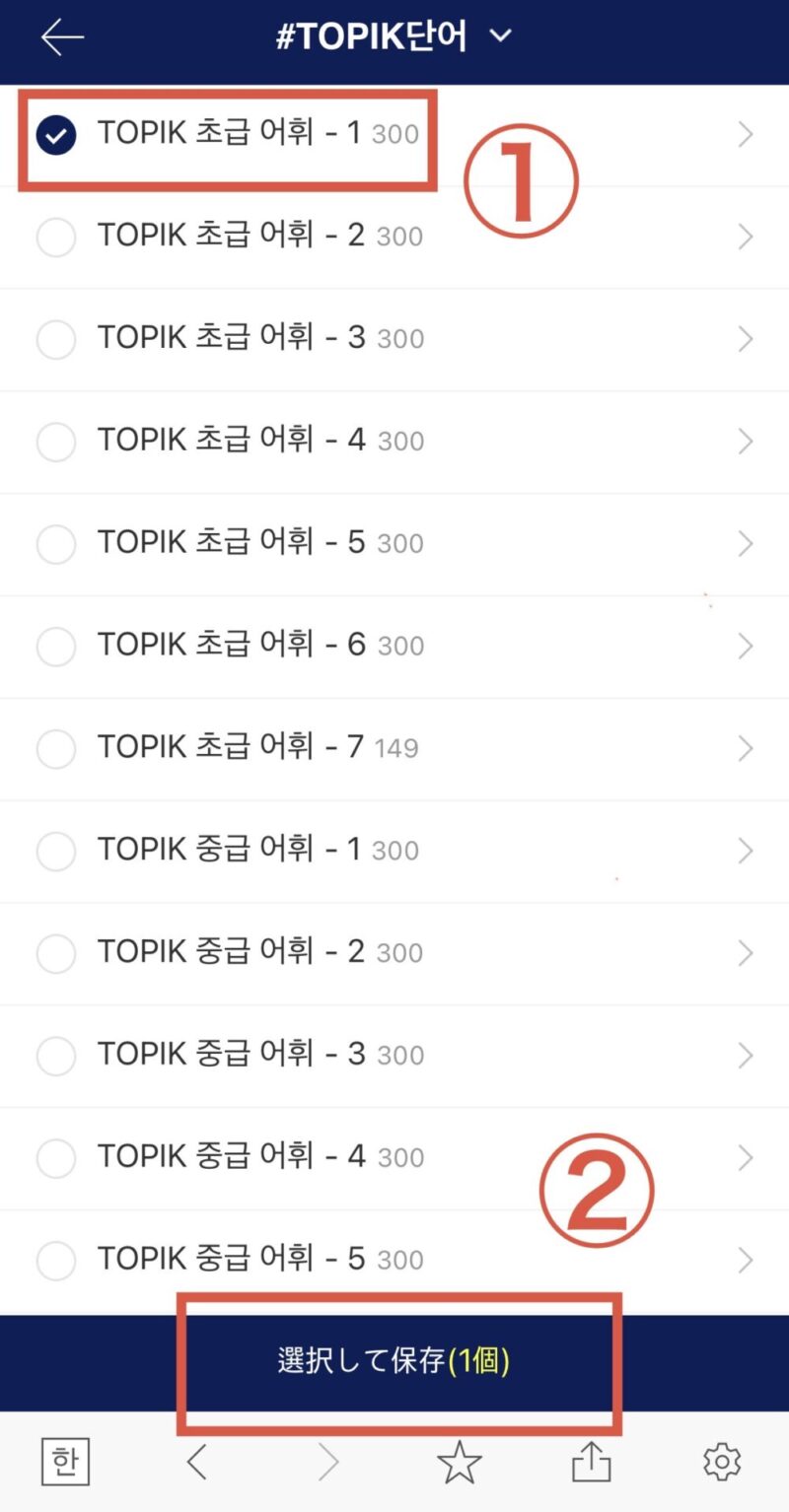Navigate back with the bottom toolbar arrow

[197, 1463]
